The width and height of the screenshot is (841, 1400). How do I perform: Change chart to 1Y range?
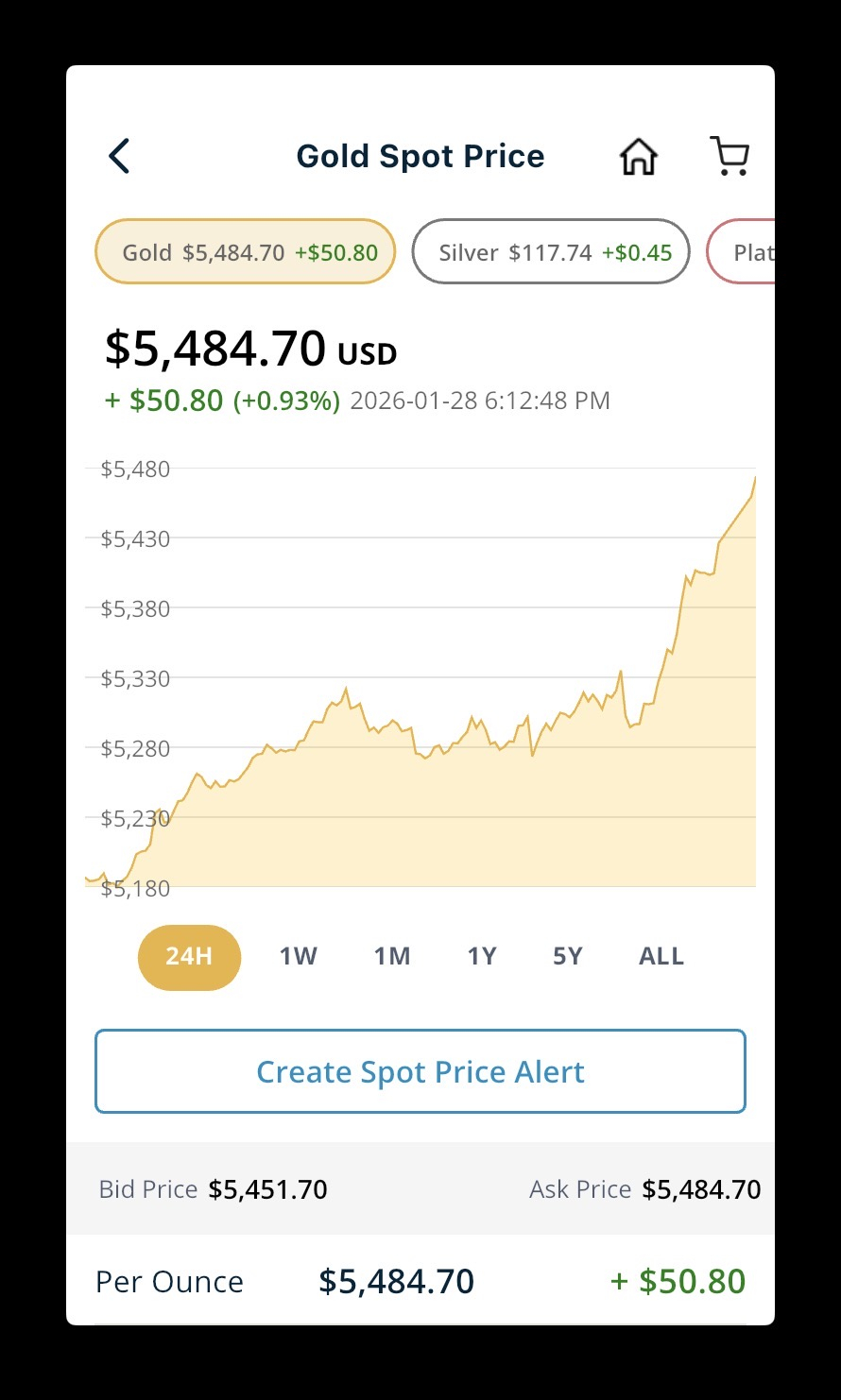point(482,957)
